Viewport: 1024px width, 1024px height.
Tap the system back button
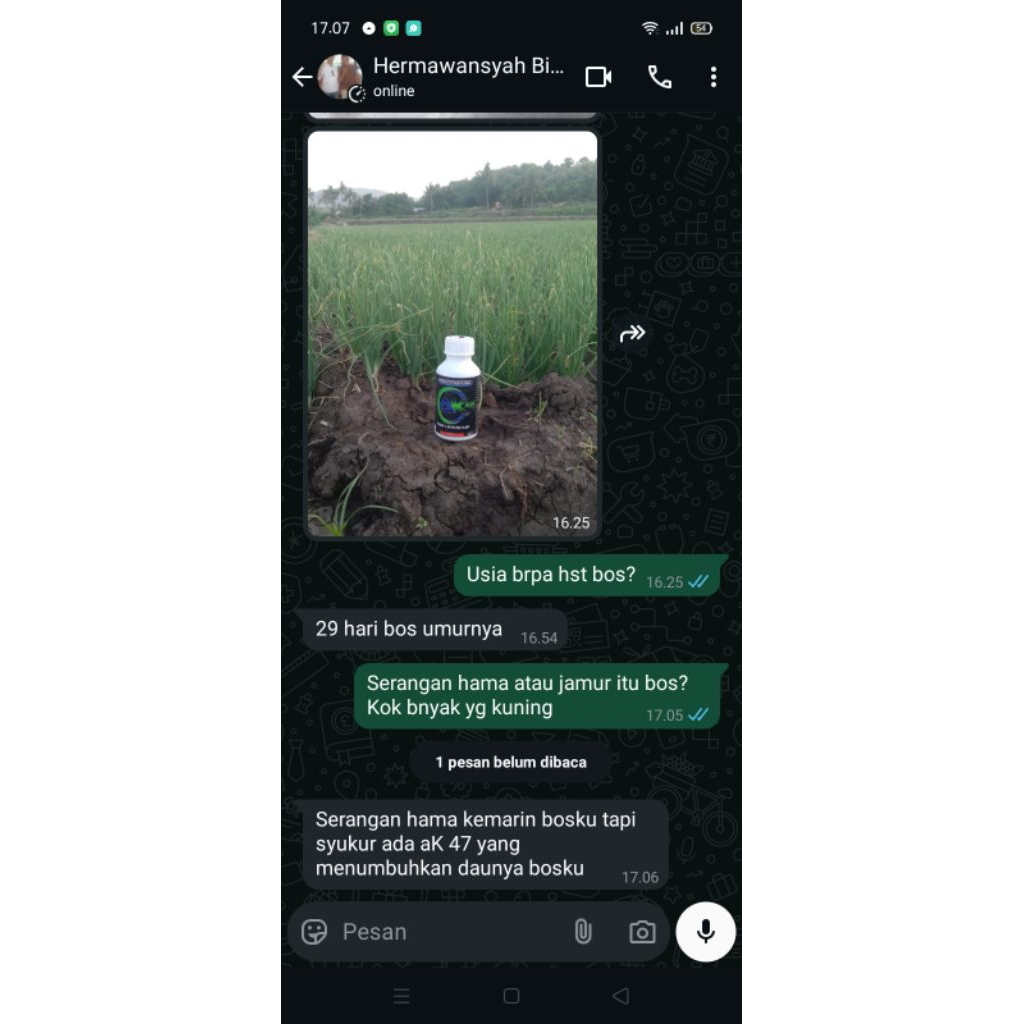click(621, 996)
